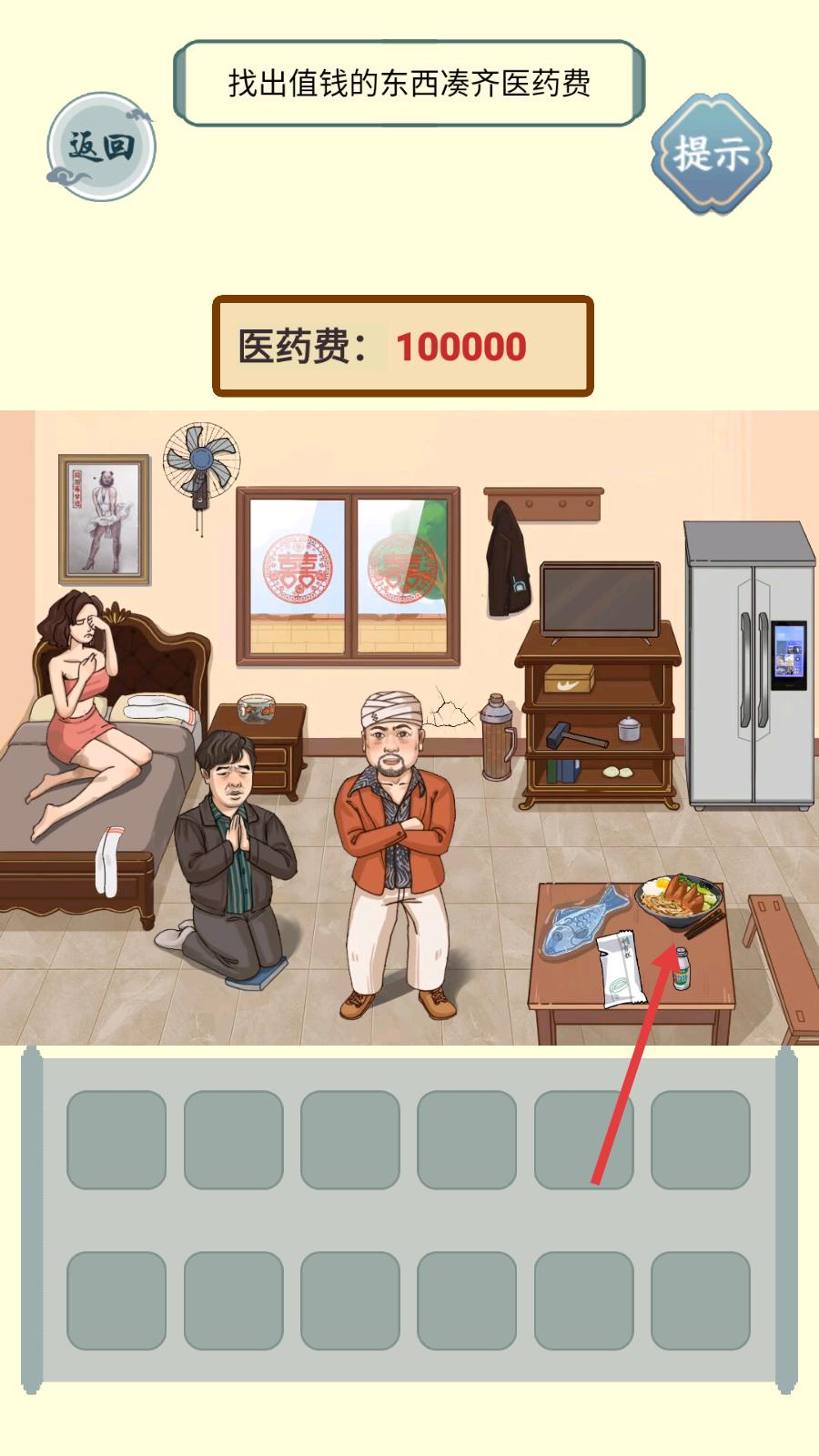
Task: Select the double-door refrigerator
Action: 750,664
